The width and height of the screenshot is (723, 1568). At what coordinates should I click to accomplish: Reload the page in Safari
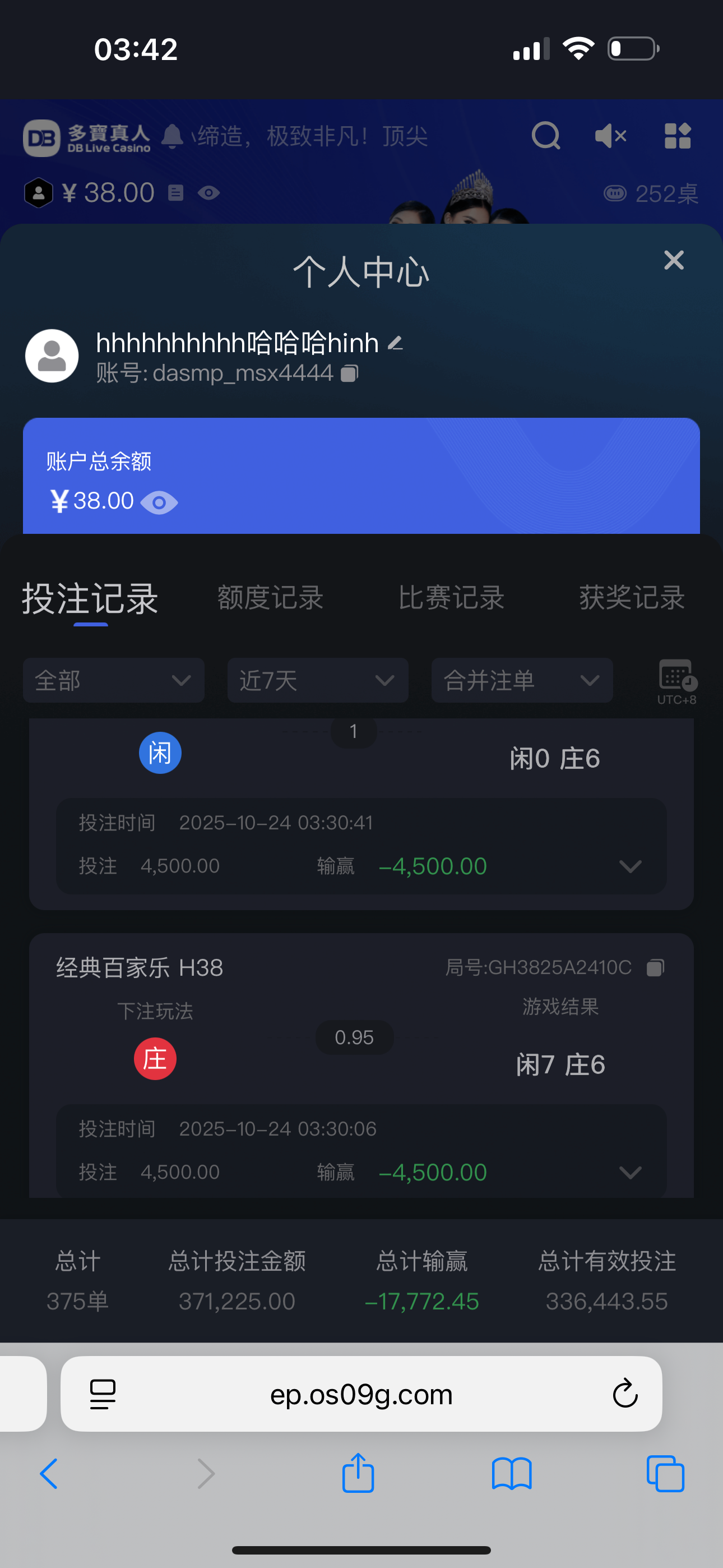pyautogui.click(x=624, y=1393)
